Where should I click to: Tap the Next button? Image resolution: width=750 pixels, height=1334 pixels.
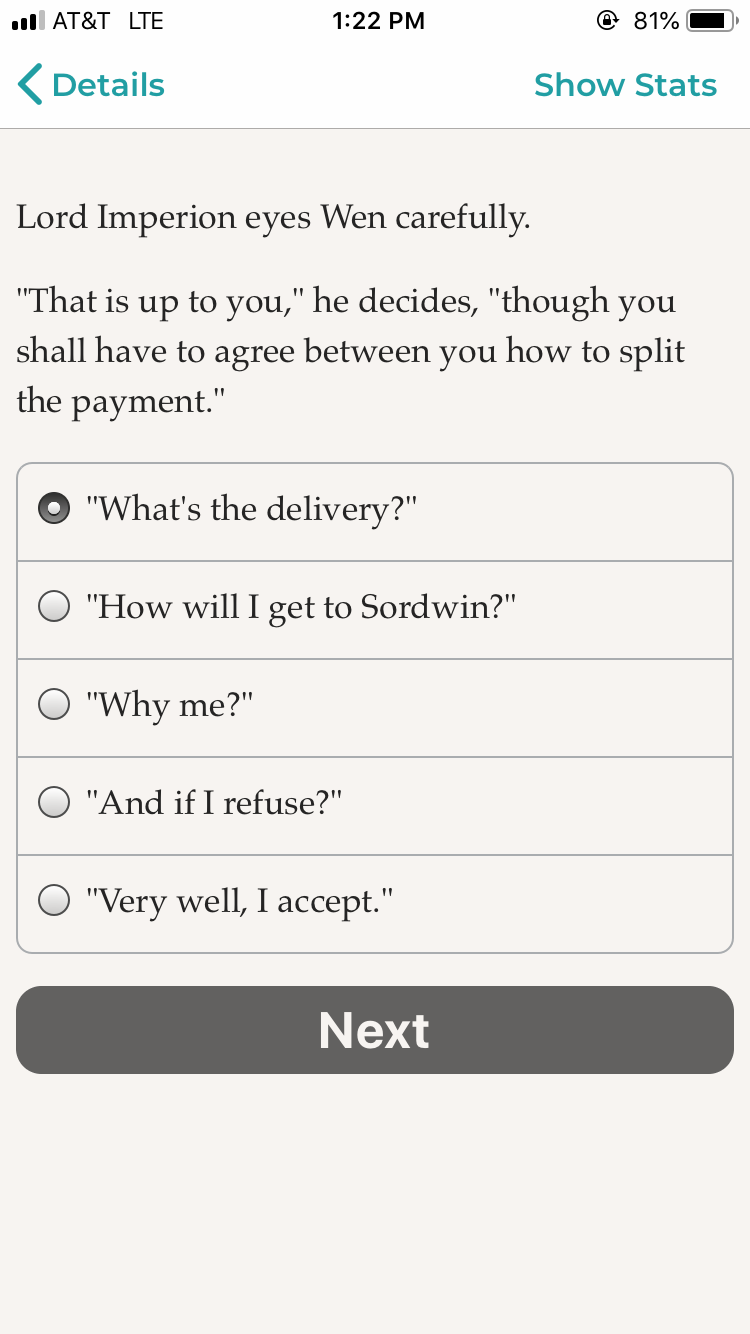(x=375, y=1030)
